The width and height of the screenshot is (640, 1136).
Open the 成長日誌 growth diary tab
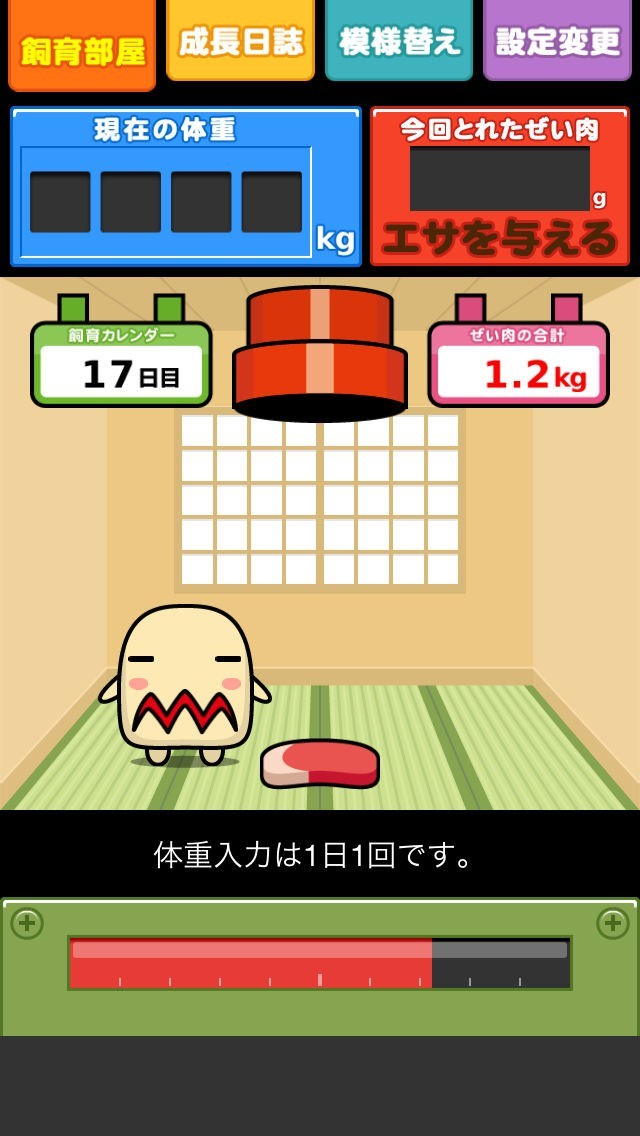(x=240, y=41)
